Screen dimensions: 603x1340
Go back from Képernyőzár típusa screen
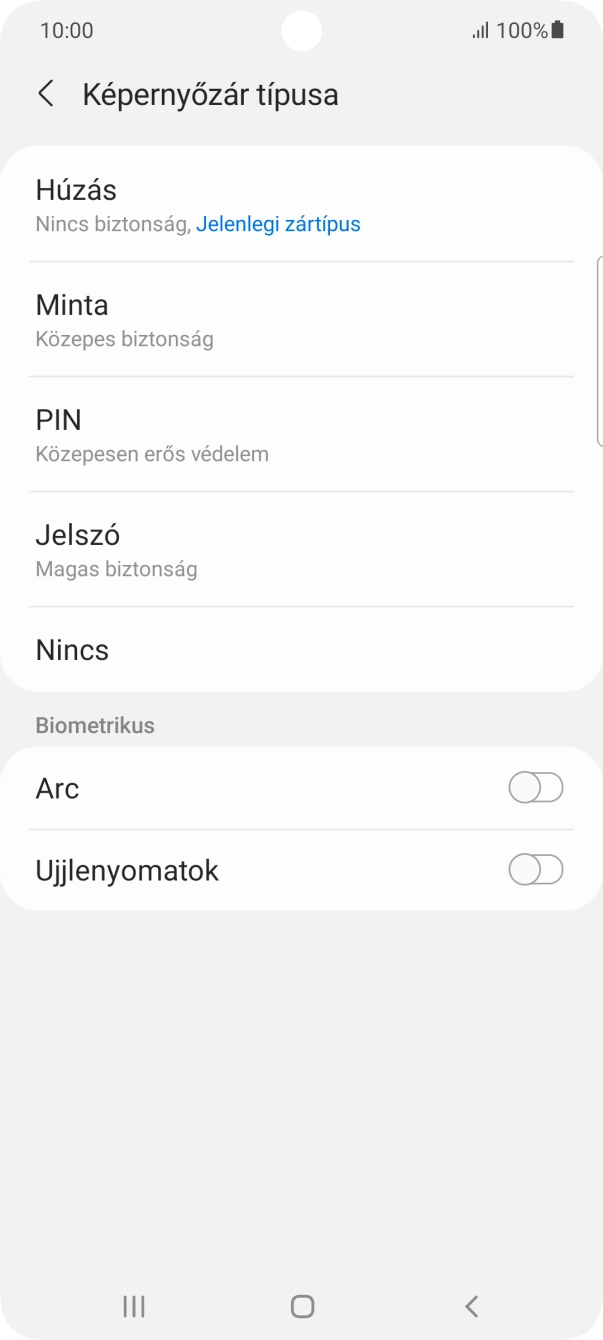pos(46,95)
